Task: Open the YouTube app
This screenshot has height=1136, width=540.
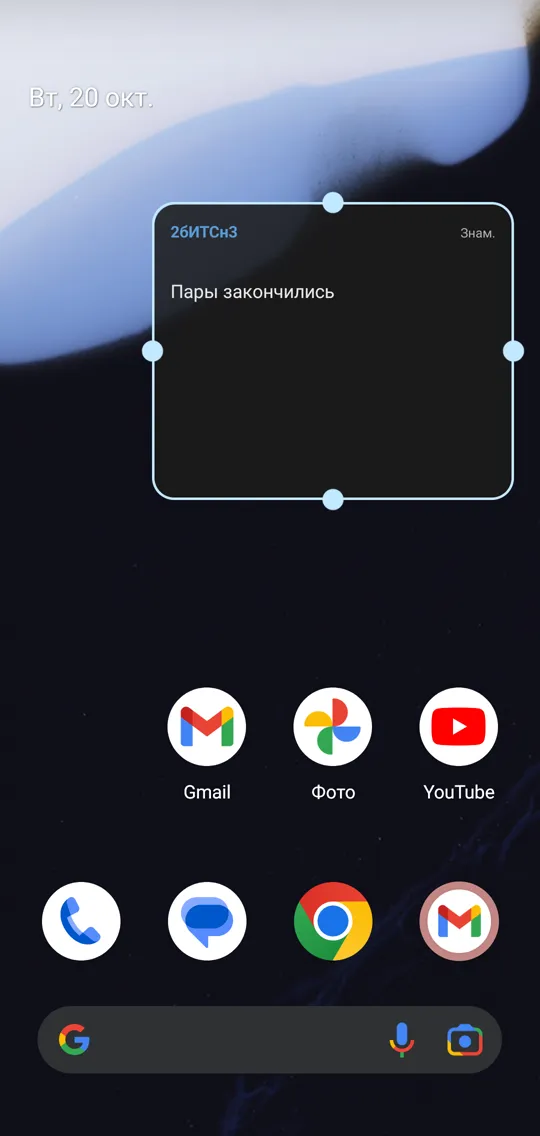Action: pyautogui.click(x=459, y=727)
